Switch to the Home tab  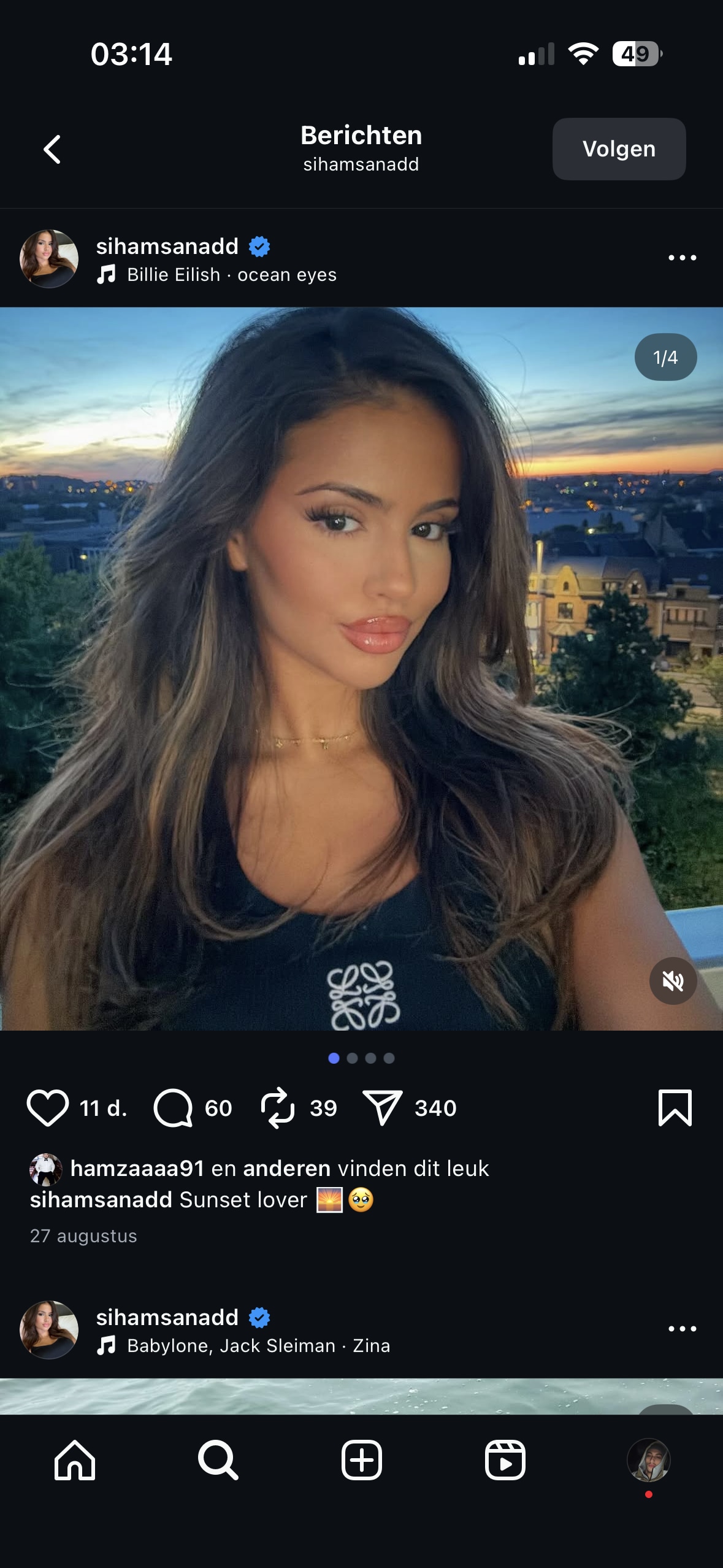75,1460
